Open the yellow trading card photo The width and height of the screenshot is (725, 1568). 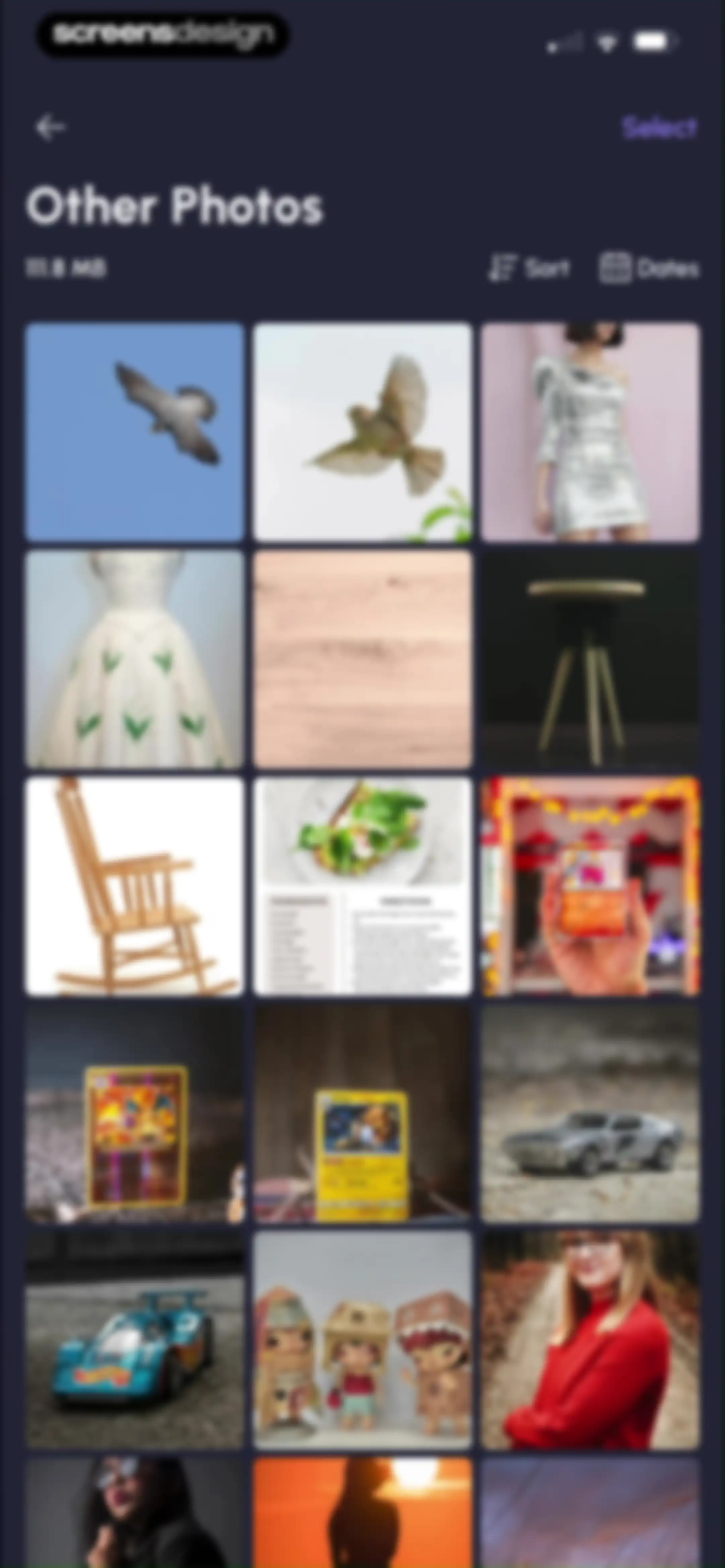tap(363, 1113)
